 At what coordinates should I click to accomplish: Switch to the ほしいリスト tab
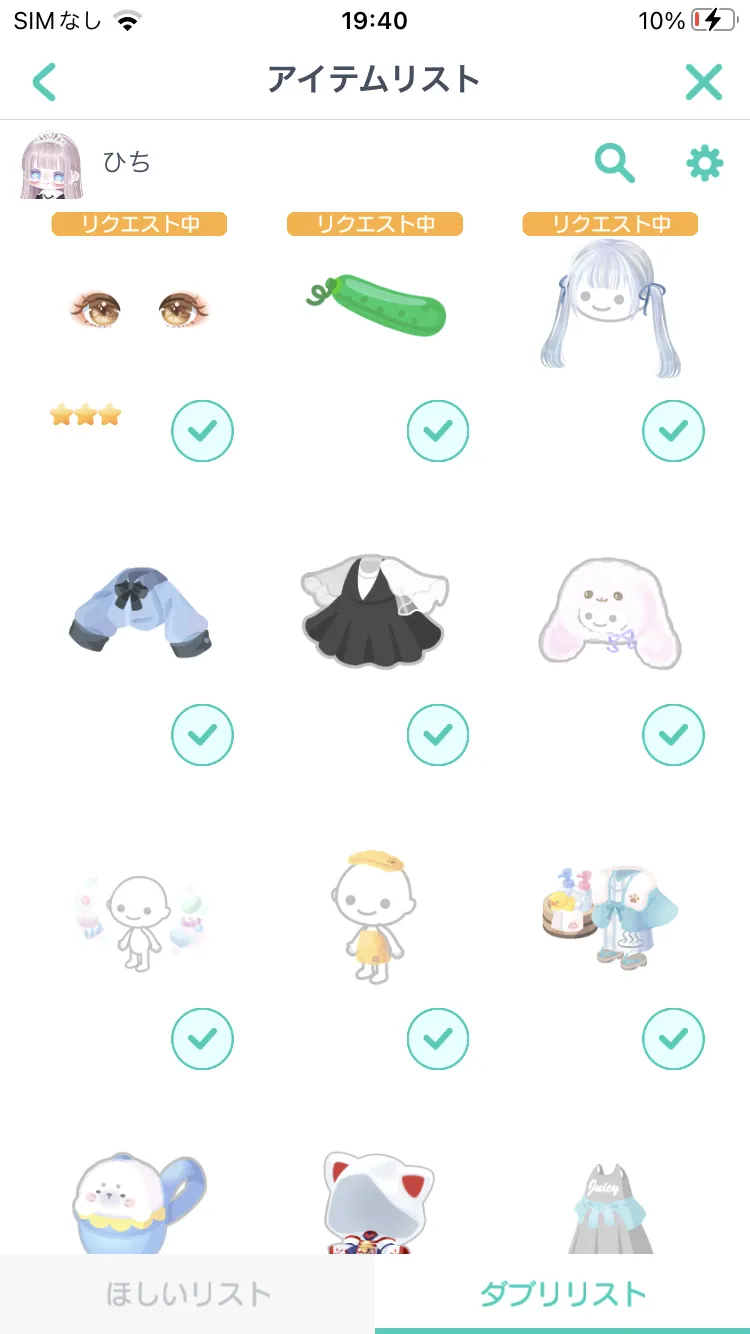188,1294
